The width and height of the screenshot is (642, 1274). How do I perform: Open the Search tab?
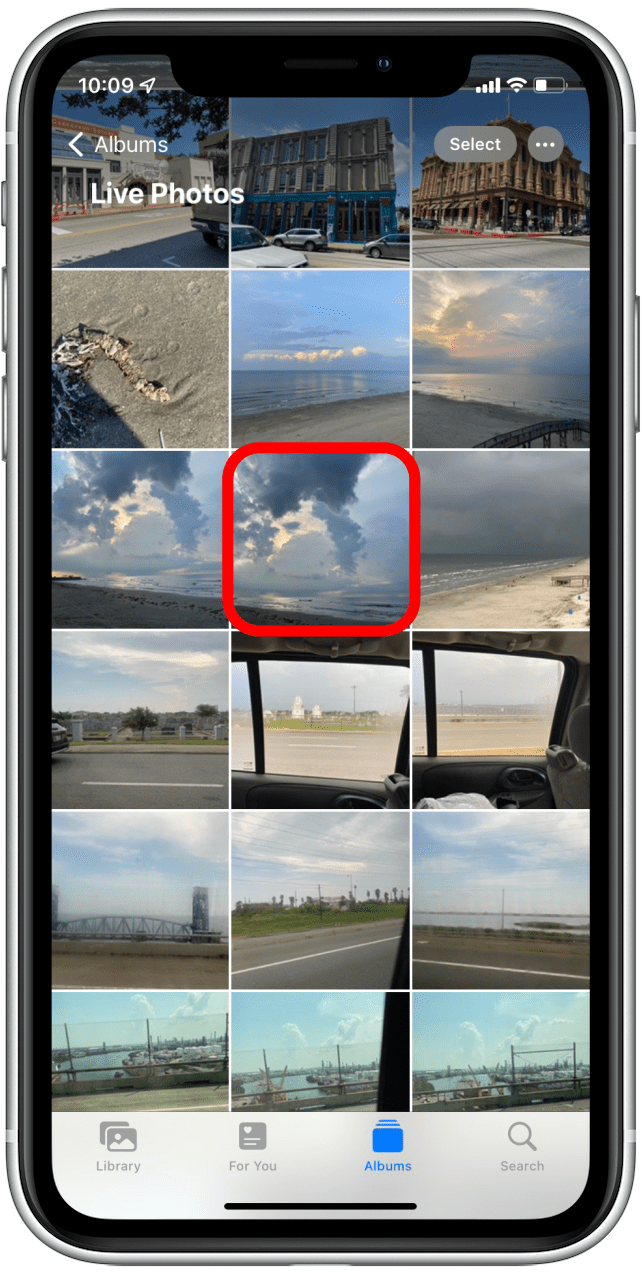[522, 1147]
